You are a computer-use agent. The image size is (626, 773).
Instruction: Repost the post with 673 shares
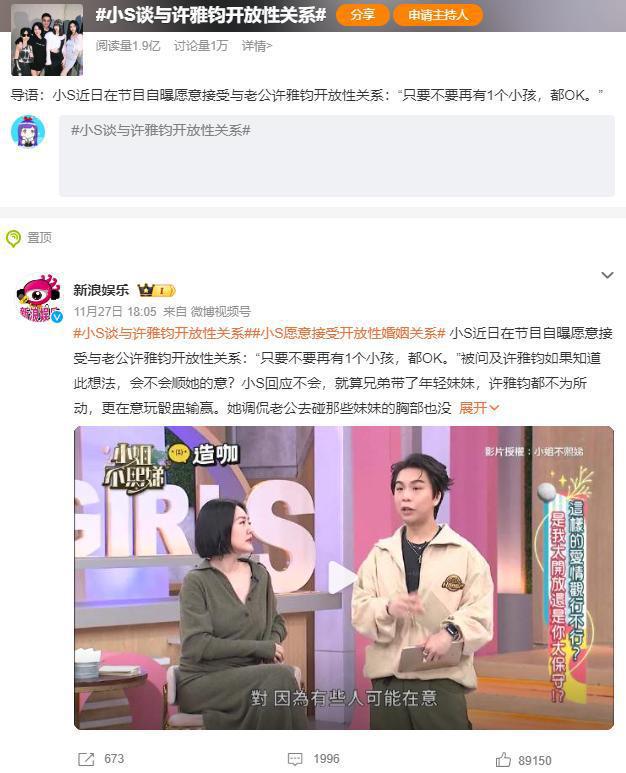pyautogui.click(x=101, y=759)
